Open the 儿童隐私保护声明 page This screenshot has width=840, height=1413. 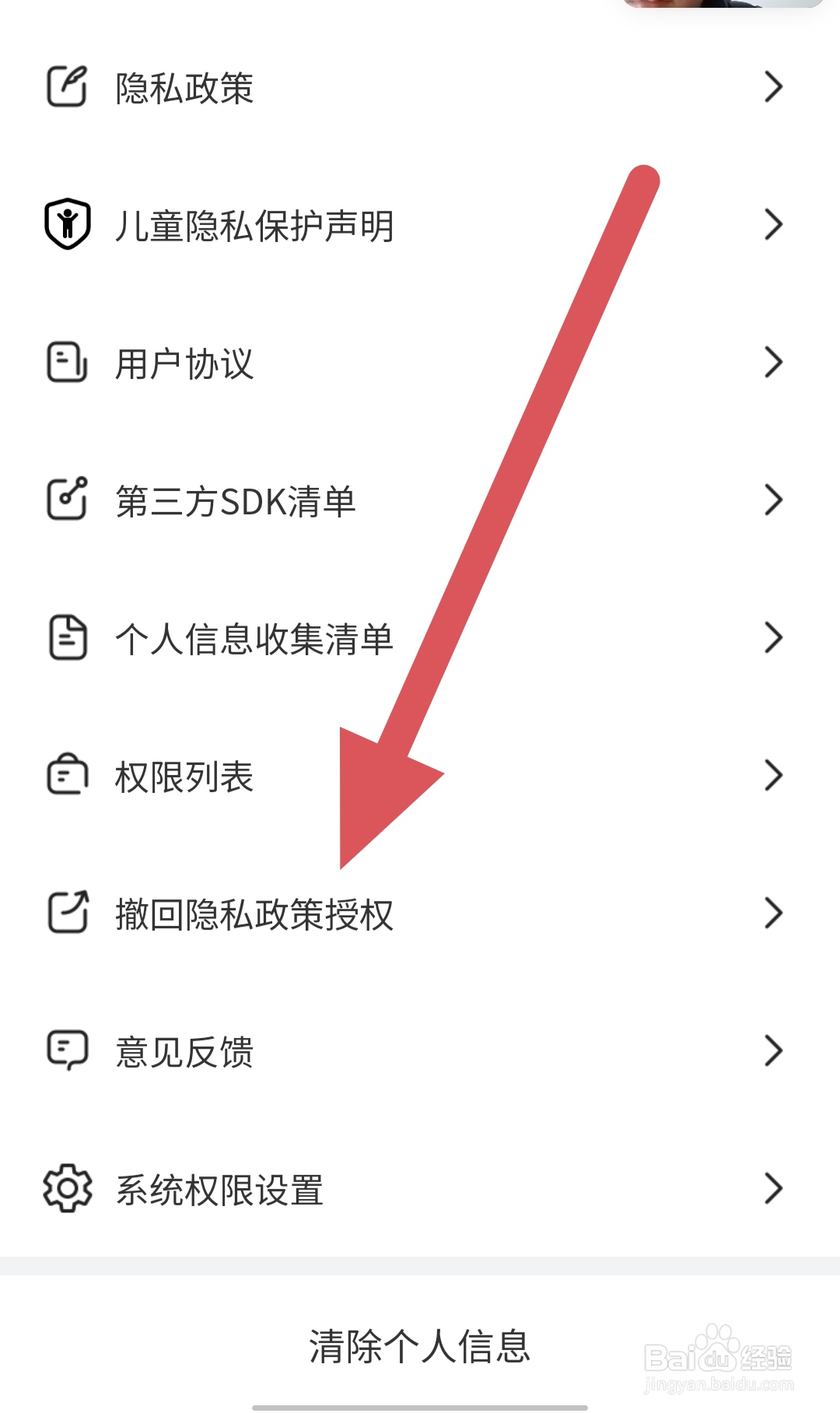pyautogui.click(x=257, y=224)
